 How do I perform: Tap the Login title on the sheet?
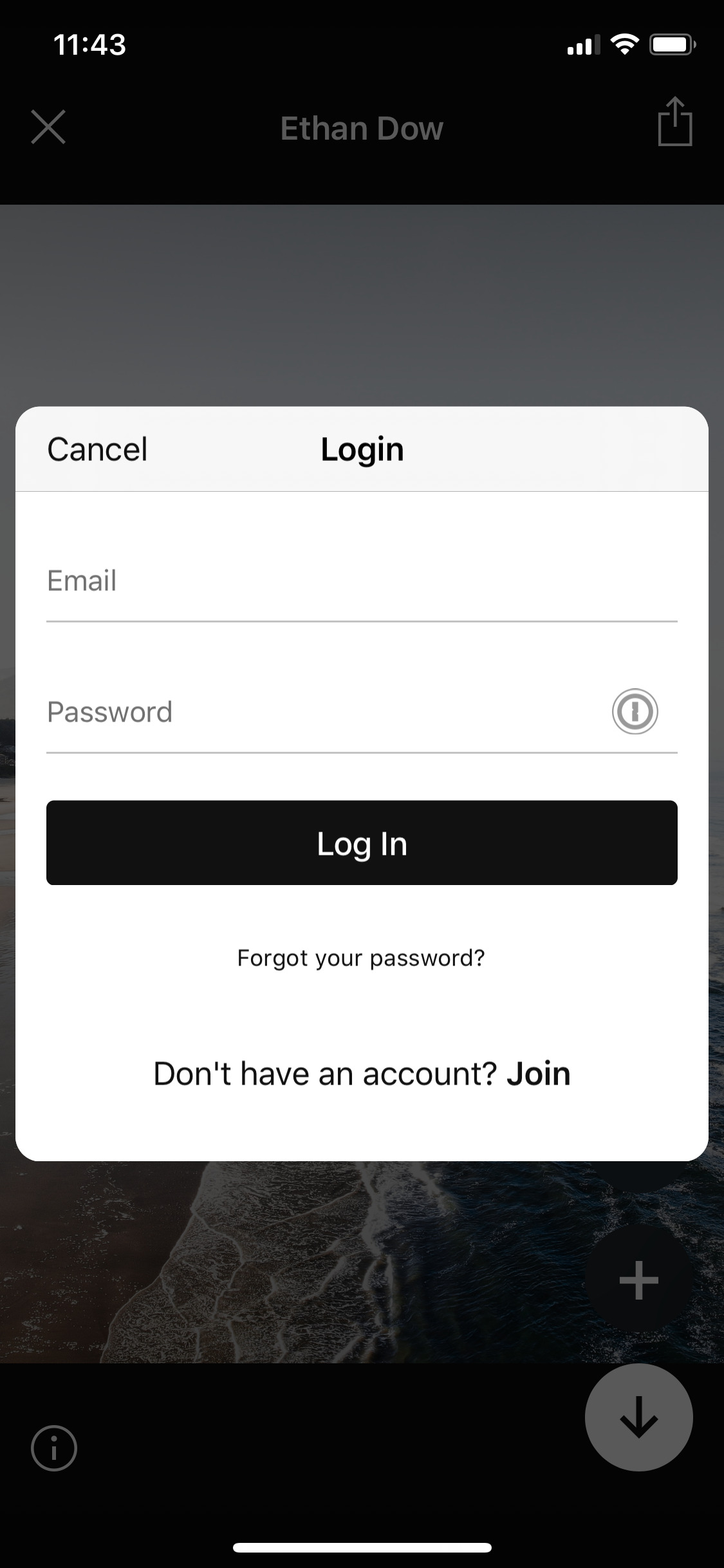point(362,449)
